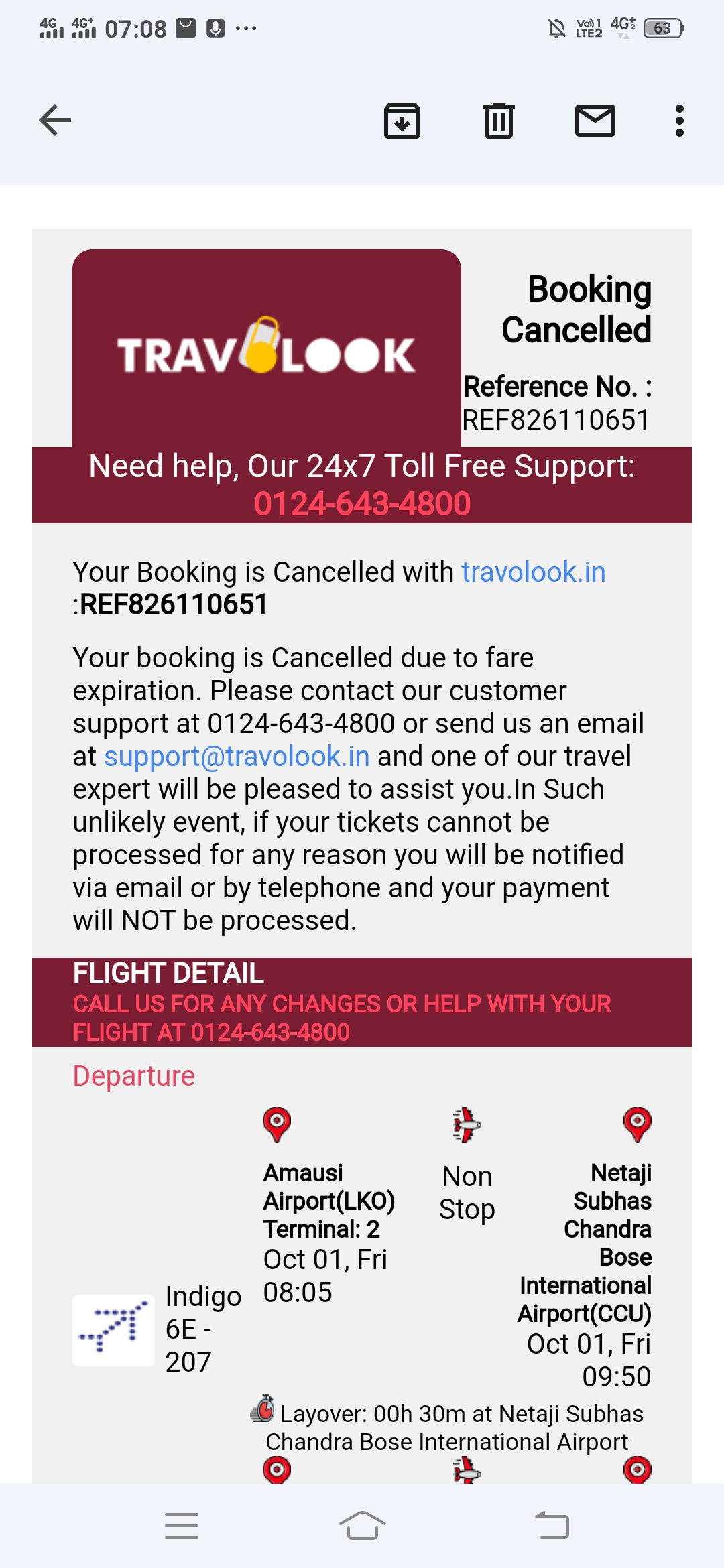Mark this email as unread
724x1568 pixels.
pos(595,121)
